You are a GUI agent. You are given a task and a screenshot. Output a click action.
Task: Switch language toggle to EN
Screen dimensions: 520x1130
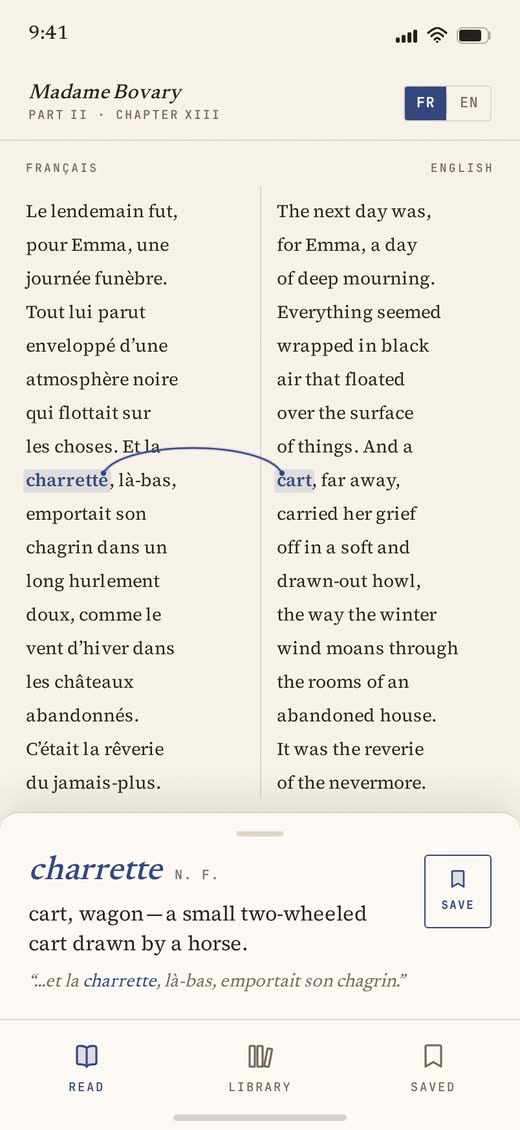(469, 103)
